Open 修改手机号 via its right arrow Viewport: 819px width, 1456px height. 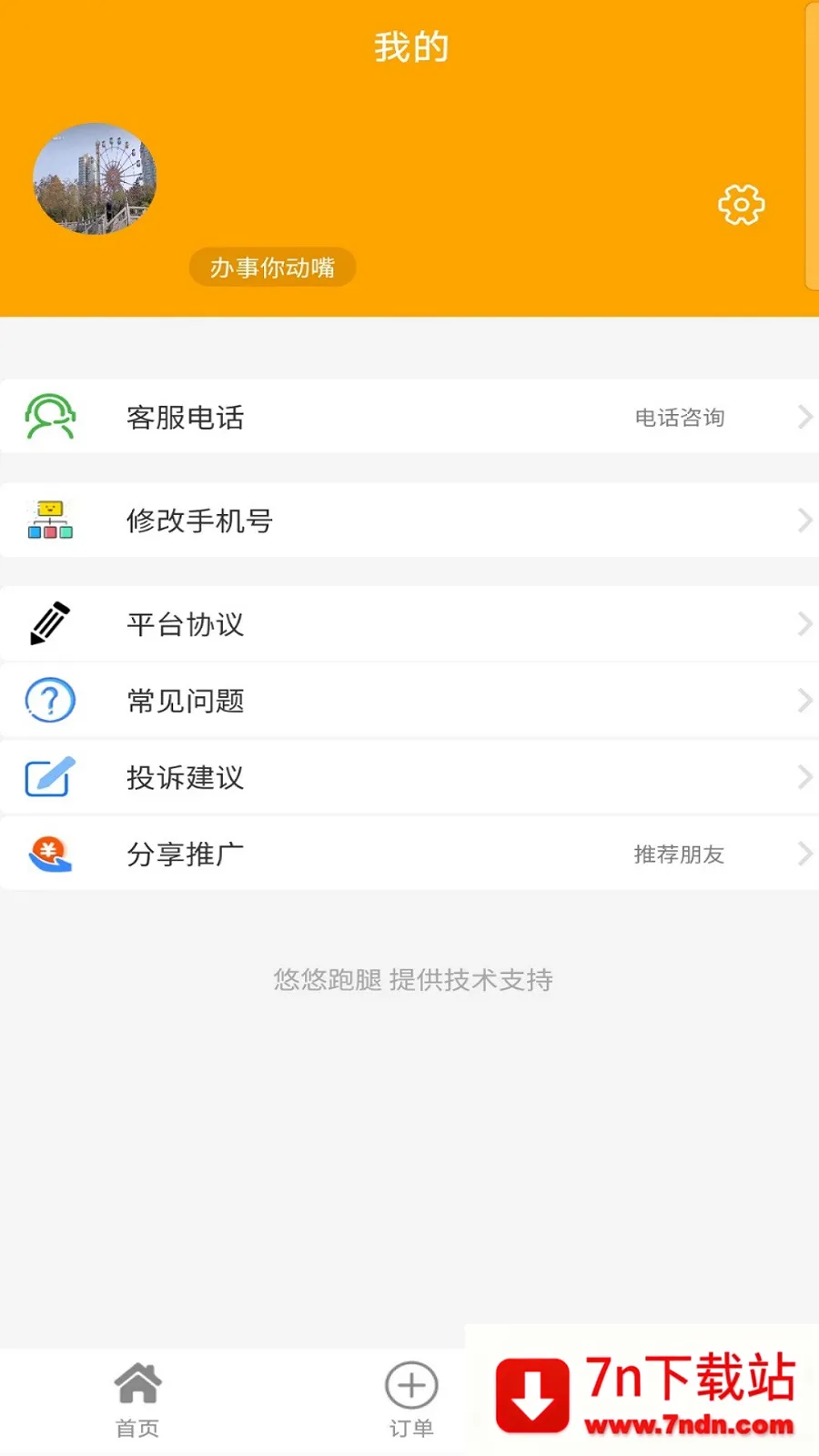[804, 521]
